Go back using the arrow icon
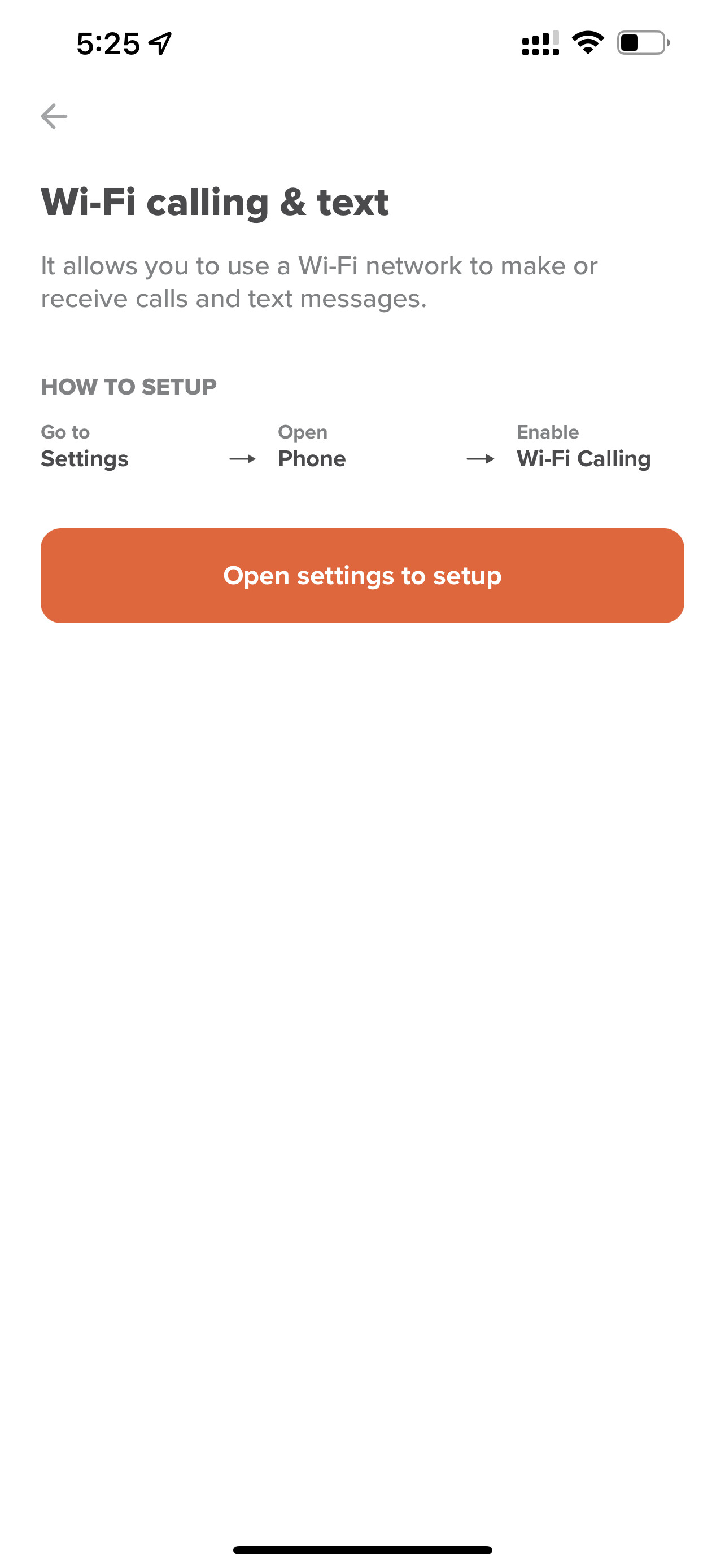The width and height of the screenshot is (725, 1568). pyautogui.click(x=54, y=116)
